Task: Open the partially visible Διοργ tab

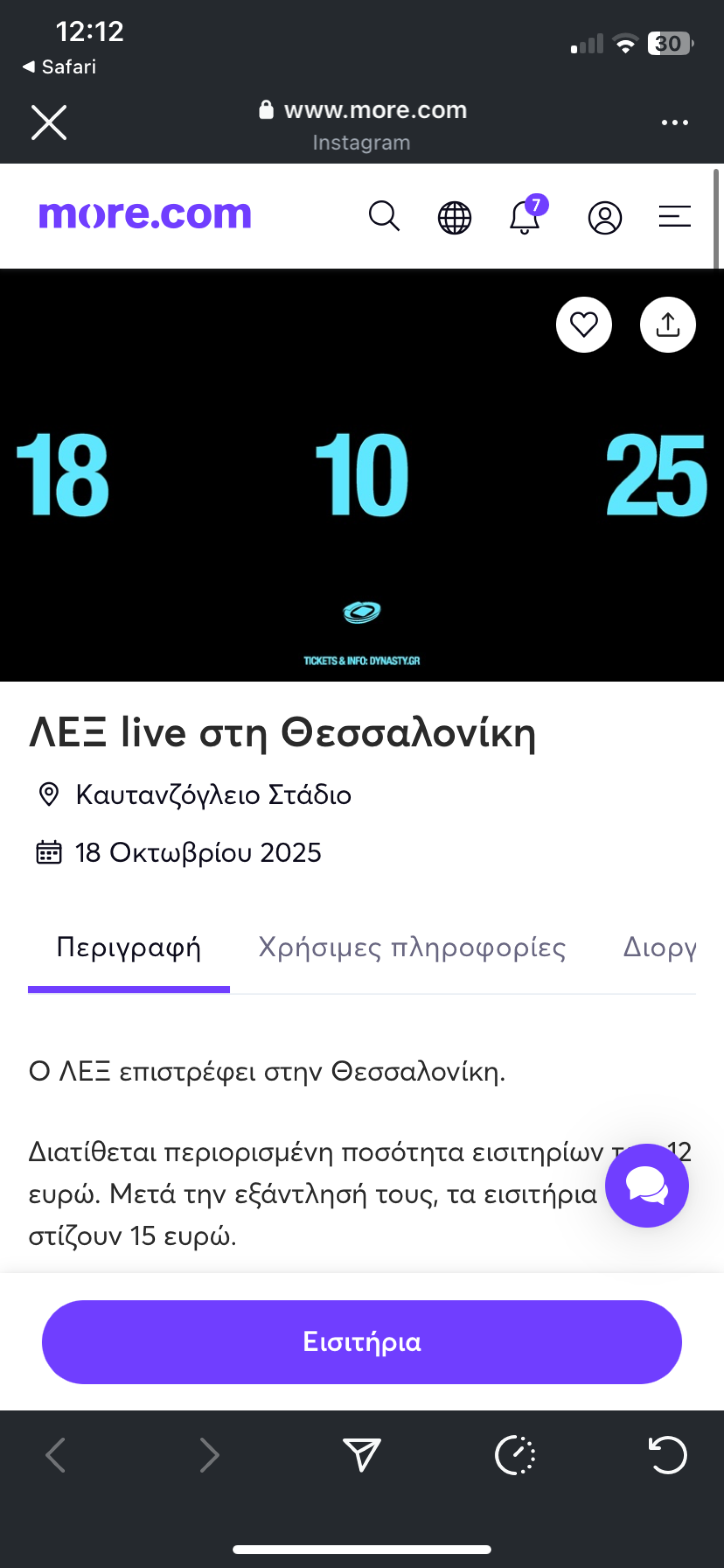Action: (x=659, y=948)
